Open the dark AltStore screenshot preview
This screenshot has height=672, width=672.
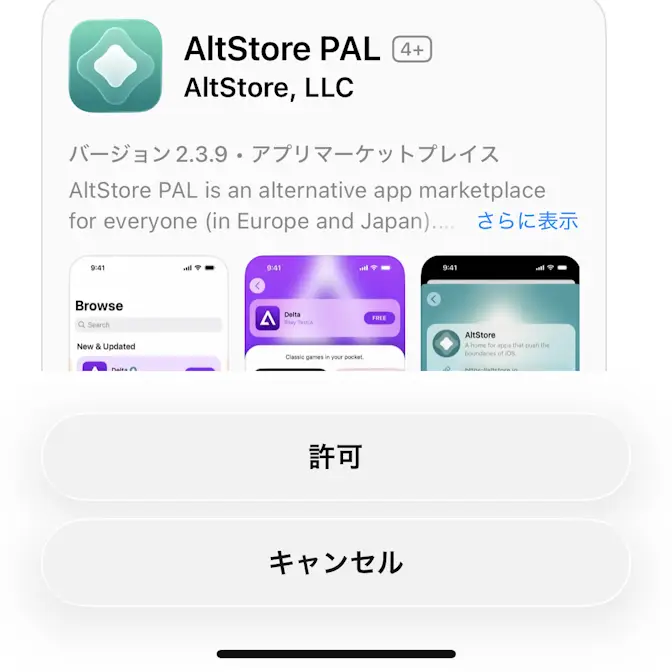(x=499, y=313)
